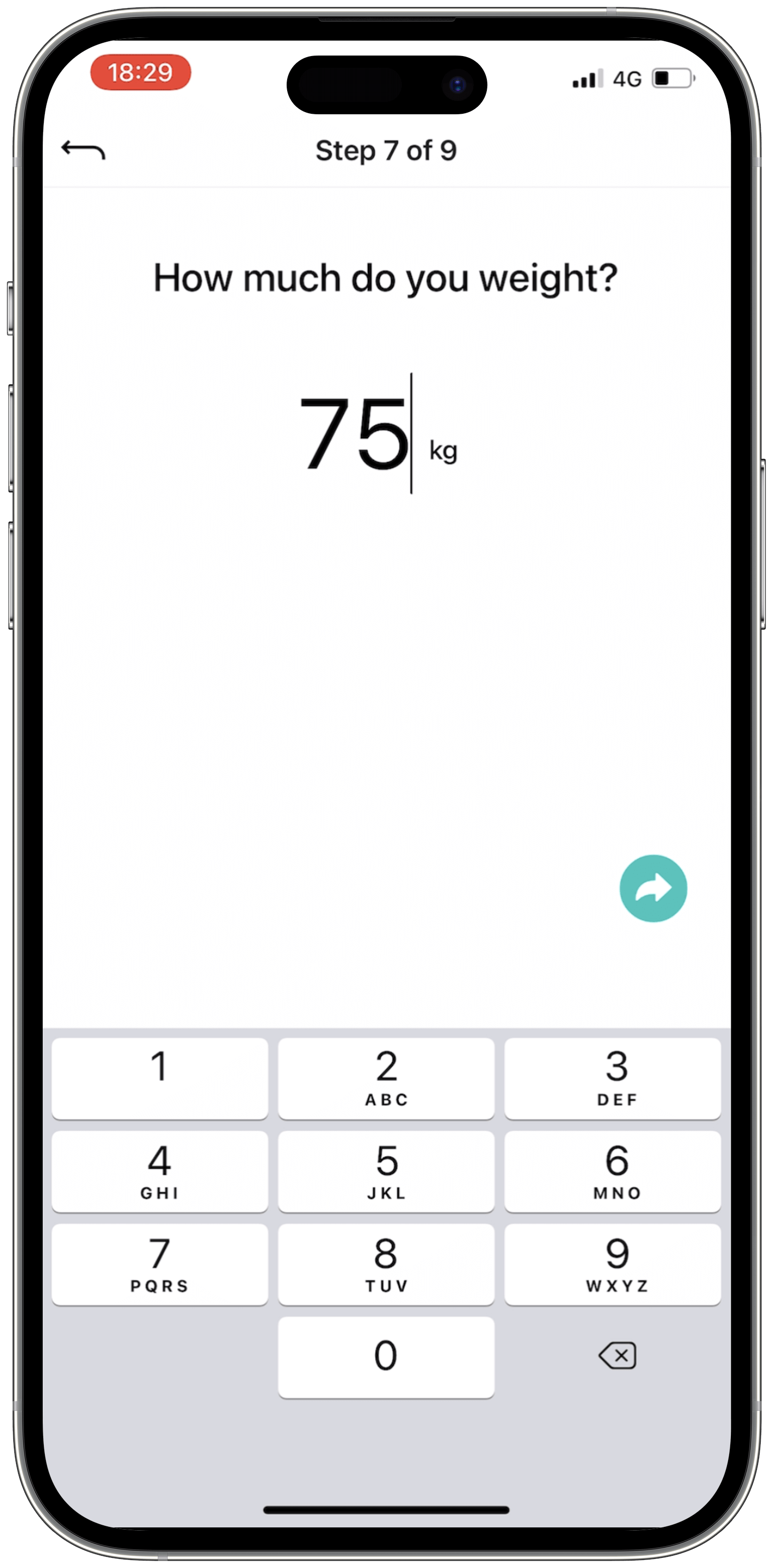Tap the weight input field showing 75

pyautogui.click(x=355, y=434)
